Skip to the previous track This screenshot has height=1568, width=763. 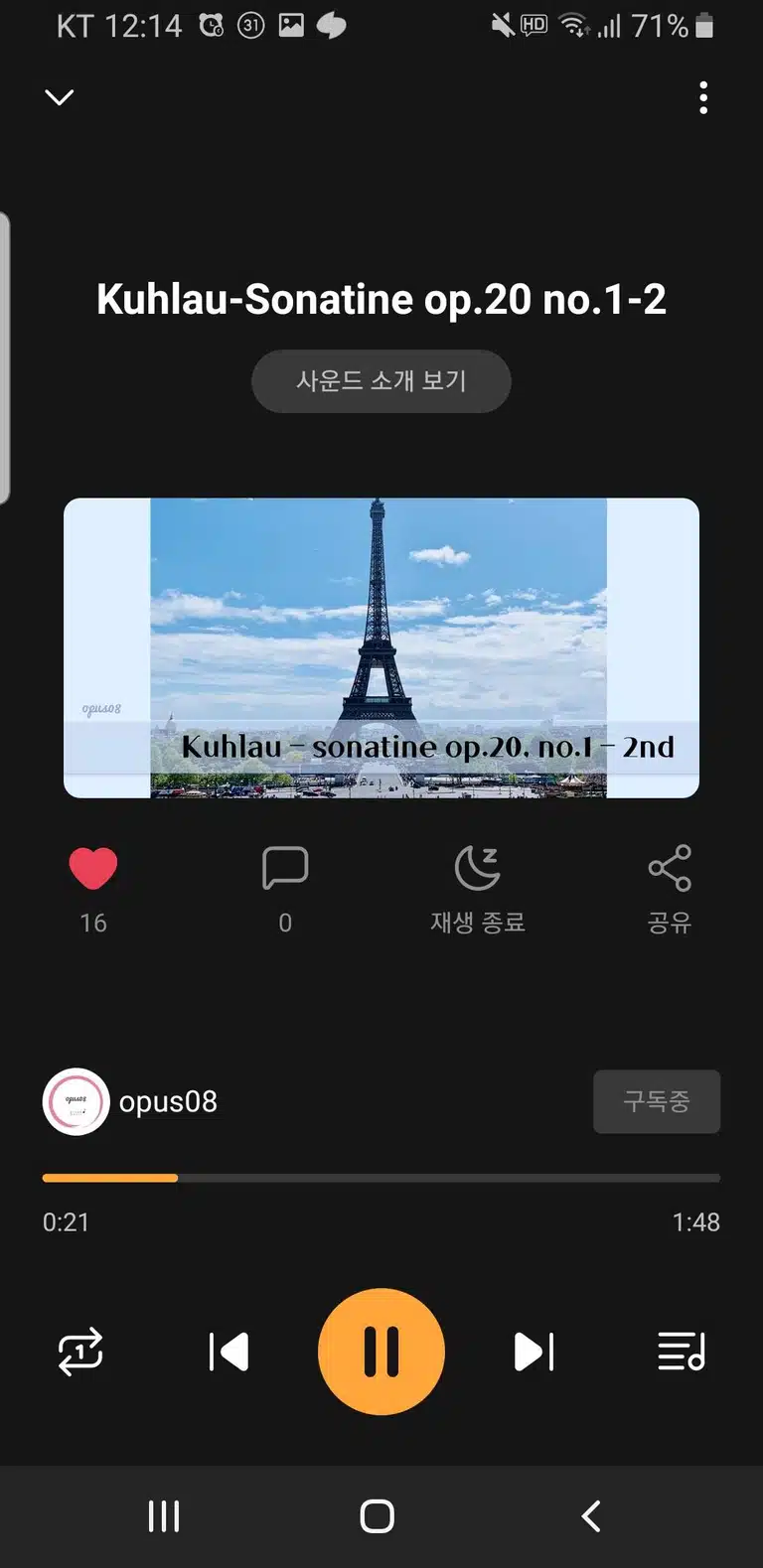(229, 1352)
